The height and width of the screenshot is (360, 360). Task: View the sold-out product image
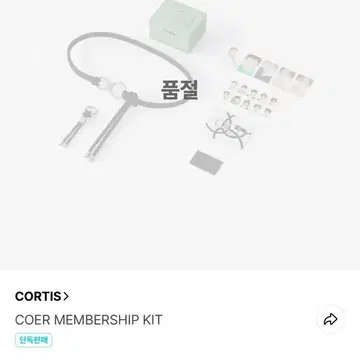point(180,135)
